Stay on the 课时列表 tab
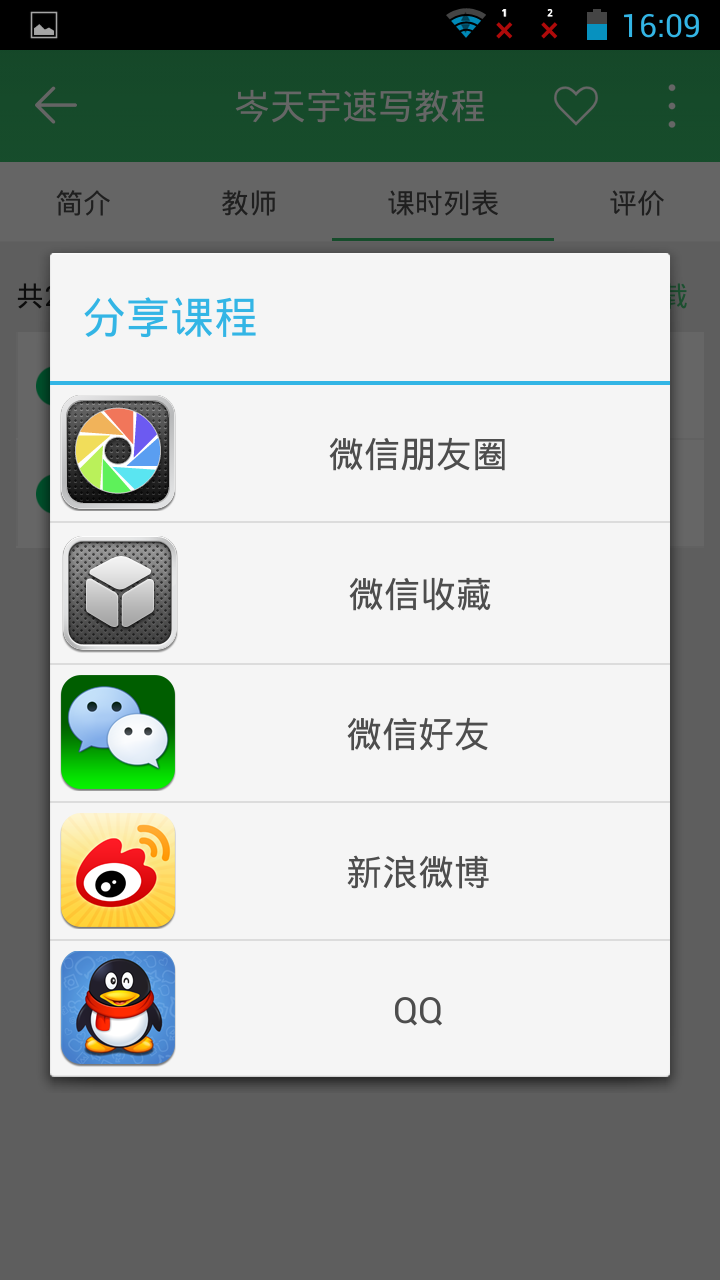Screen dimensions: 720x1280 (x=442, y=202)
